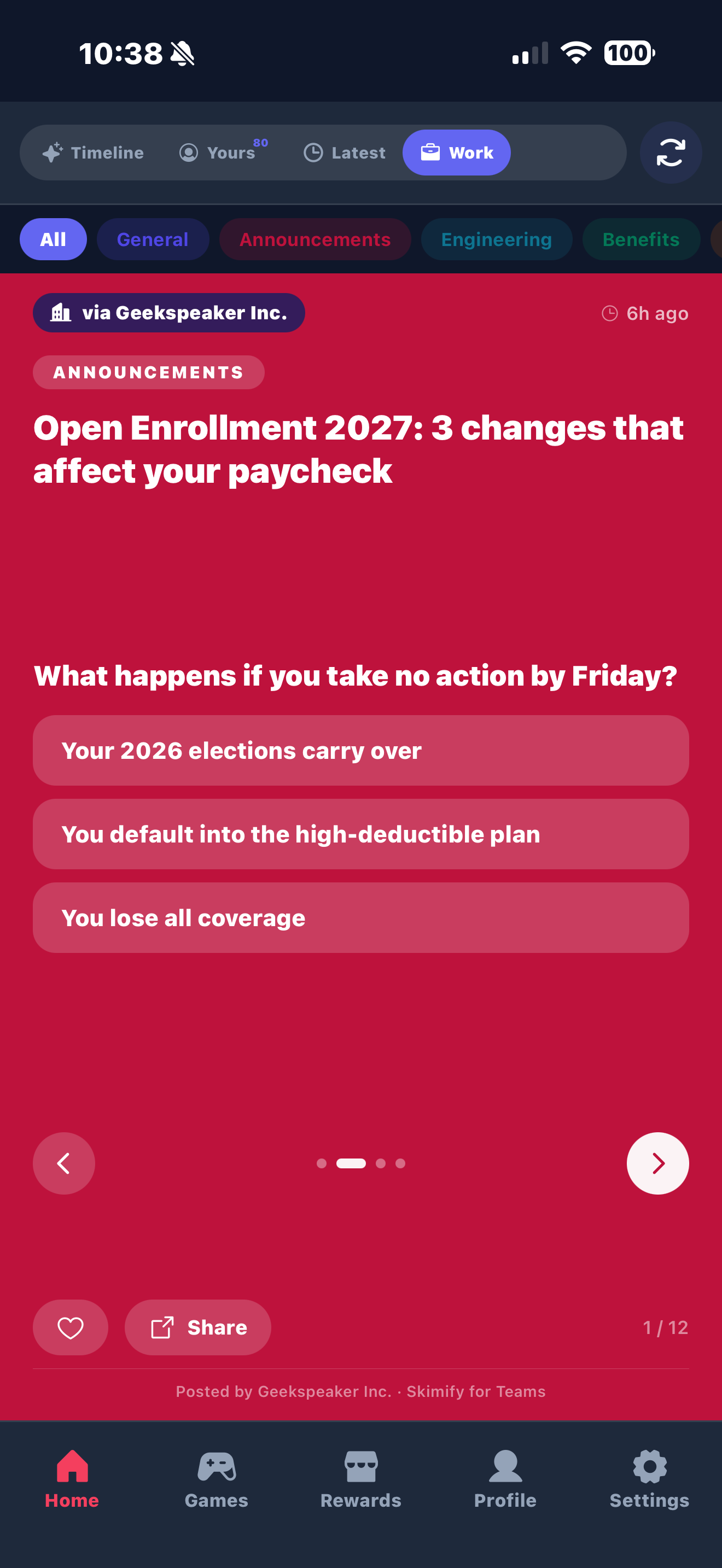Viewport: 722px width, 1568px height.
Task: Open the Games tab
Action: point(216,1479)
